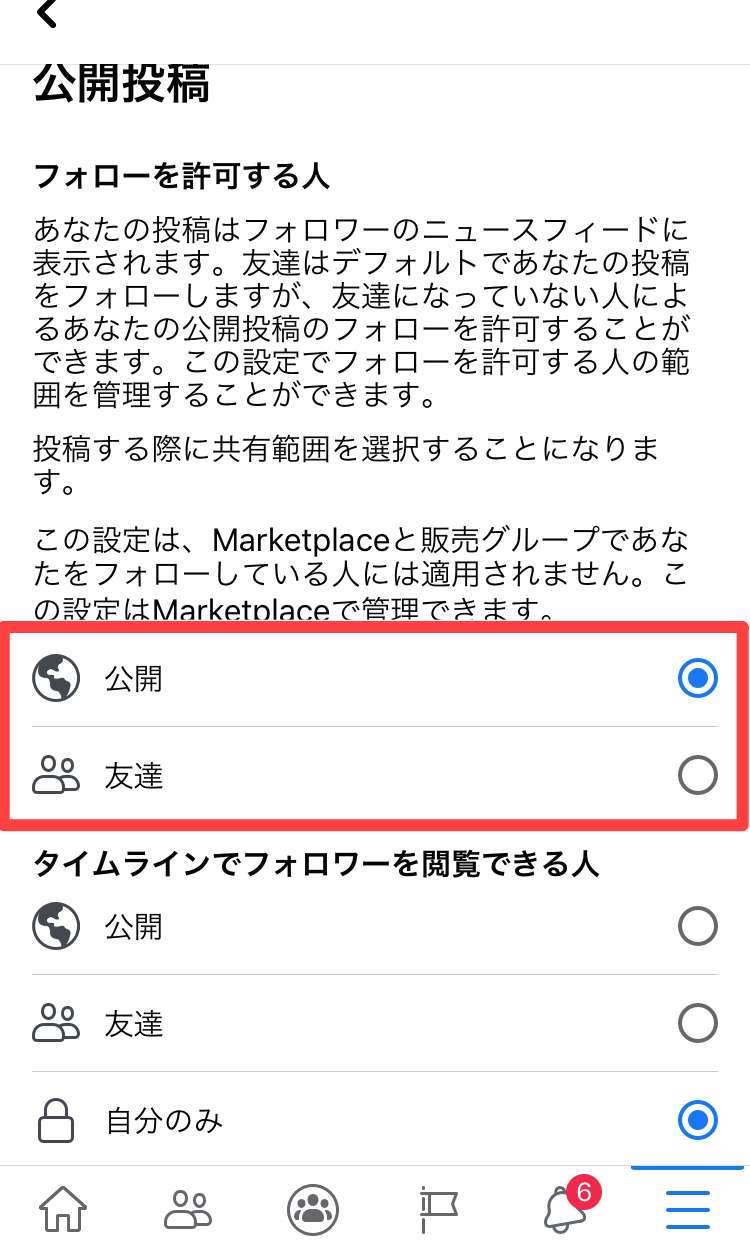Choose 公開 for viewing followers on timeline
The height and width of the screenshot is (1254, 750).
click(697, 927)
